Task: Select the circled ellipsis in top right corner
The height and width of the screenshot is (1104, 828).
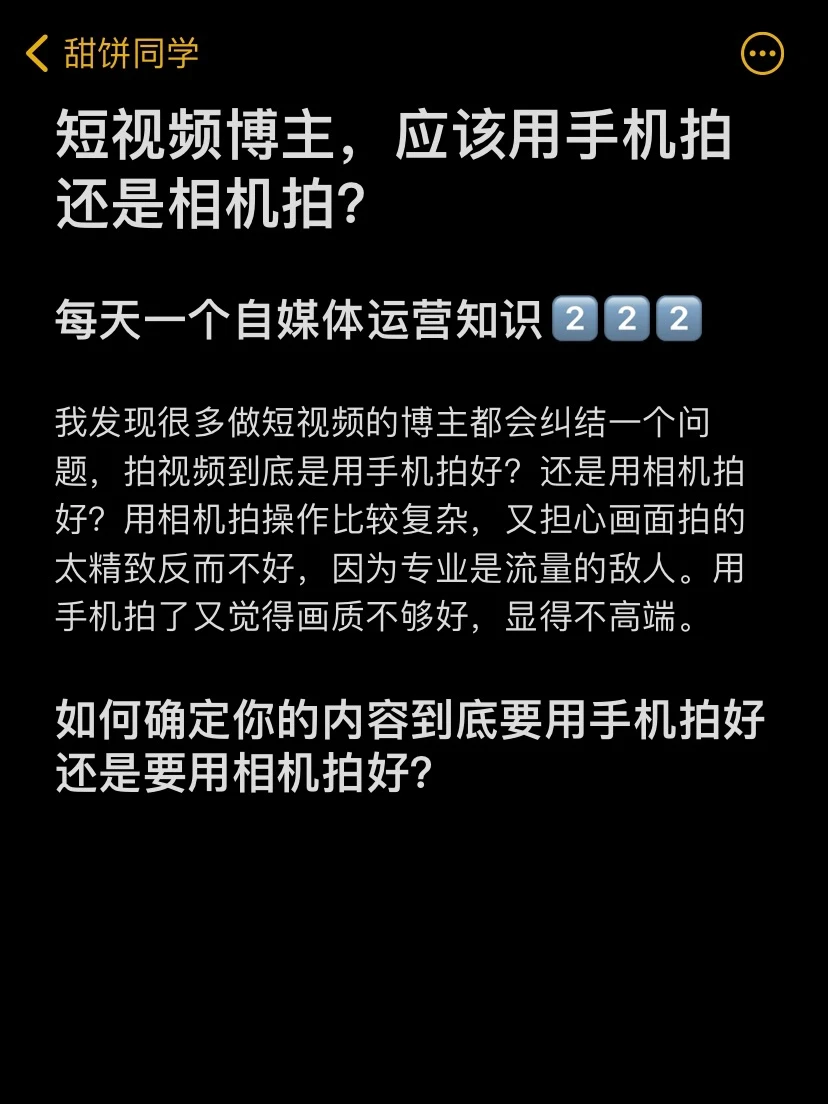Action: pyautogui.click(x=763, y=54)
